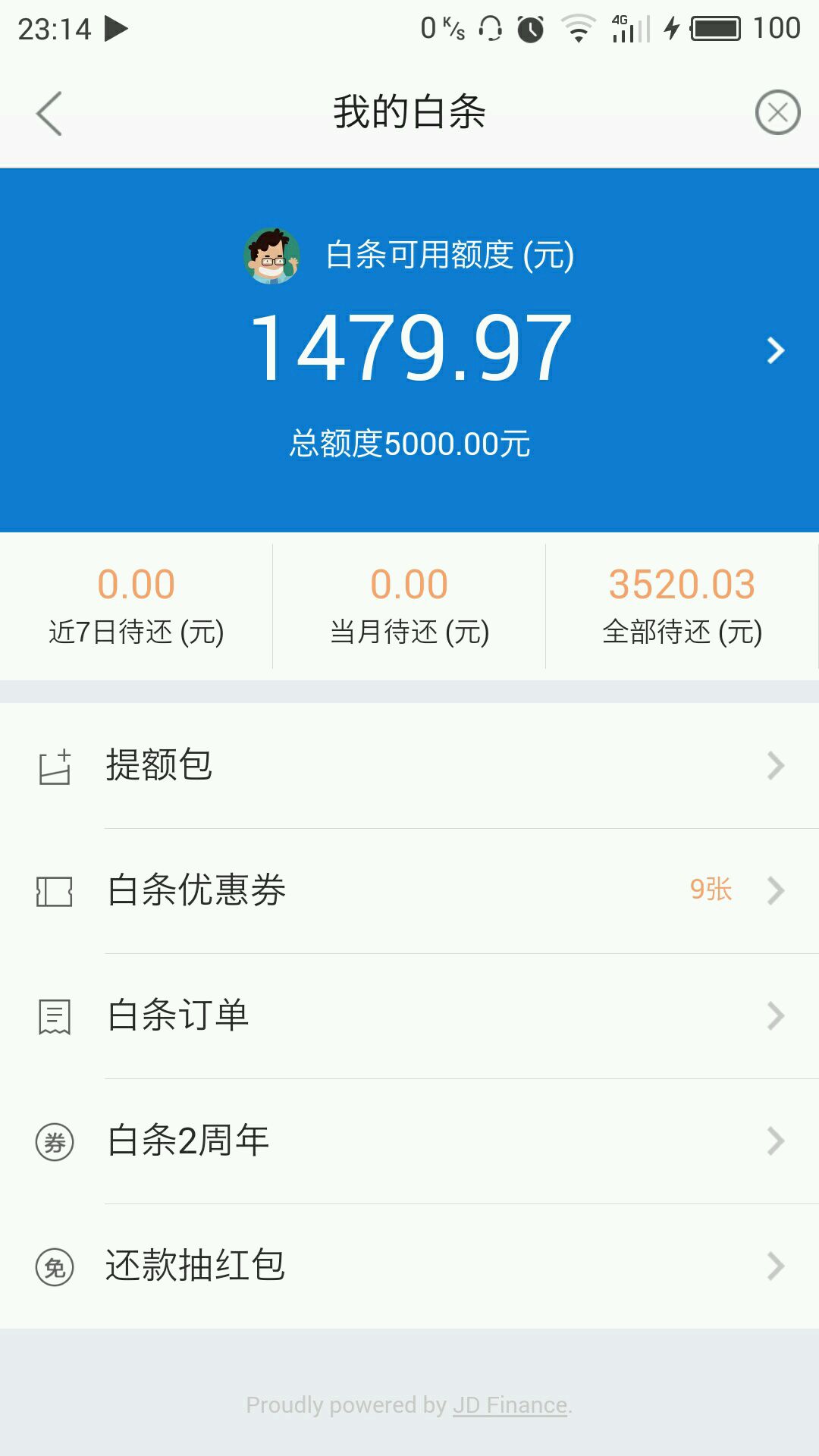Open the 白条可用额度 credit limit details
The height and width of the screenshot is (1456, 819).
tap(409, 350)
